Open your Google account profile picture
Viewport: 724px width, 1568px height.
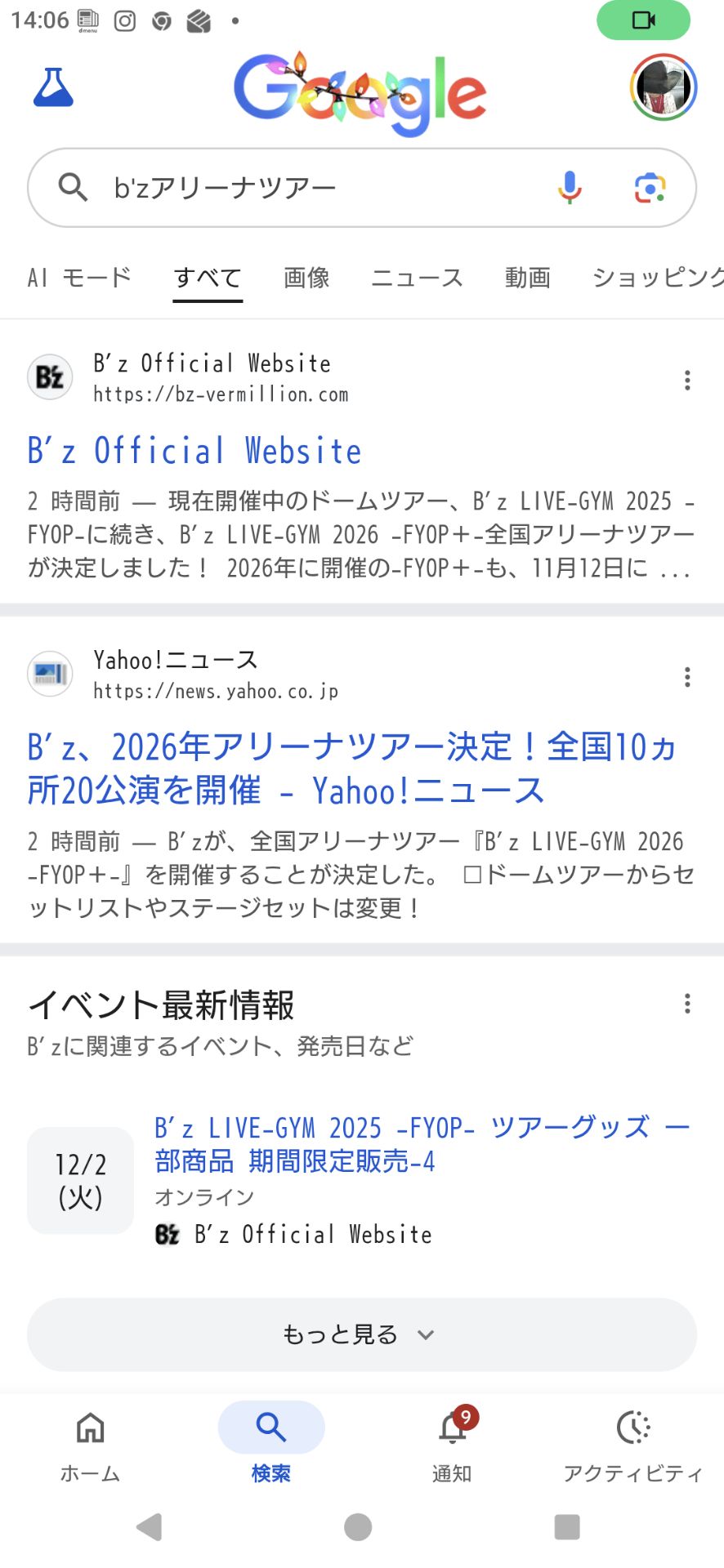[x=664, y=87]
